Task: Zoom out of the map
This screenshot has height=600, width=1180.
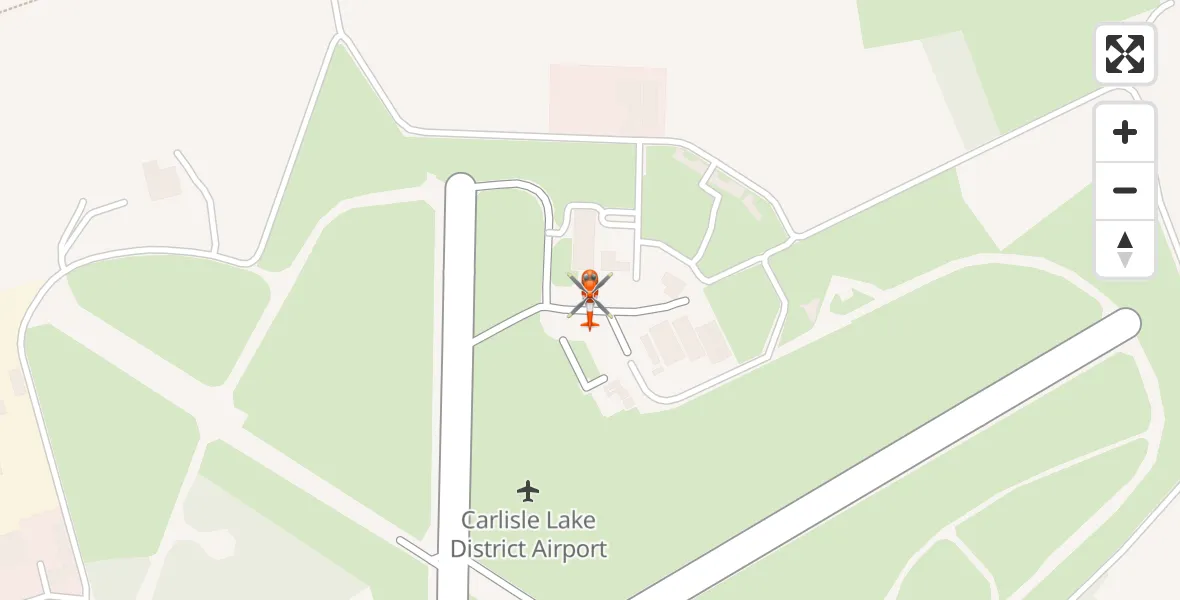Action: (1125, 190)
